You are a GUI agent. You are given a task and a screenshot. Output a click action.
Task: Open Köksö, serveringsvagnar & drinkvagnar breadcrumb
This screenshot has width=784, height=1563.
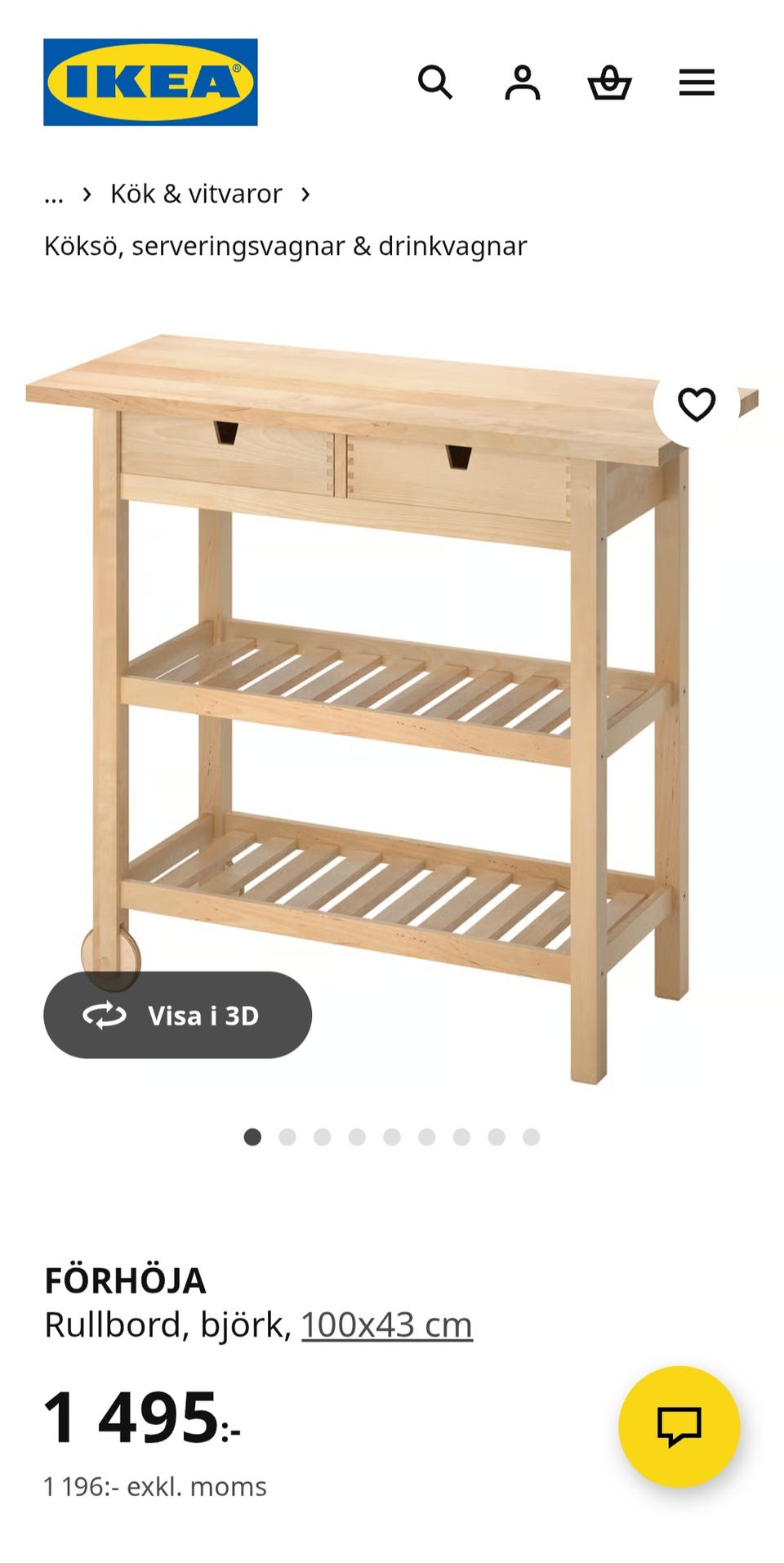[x=285, y=246]
